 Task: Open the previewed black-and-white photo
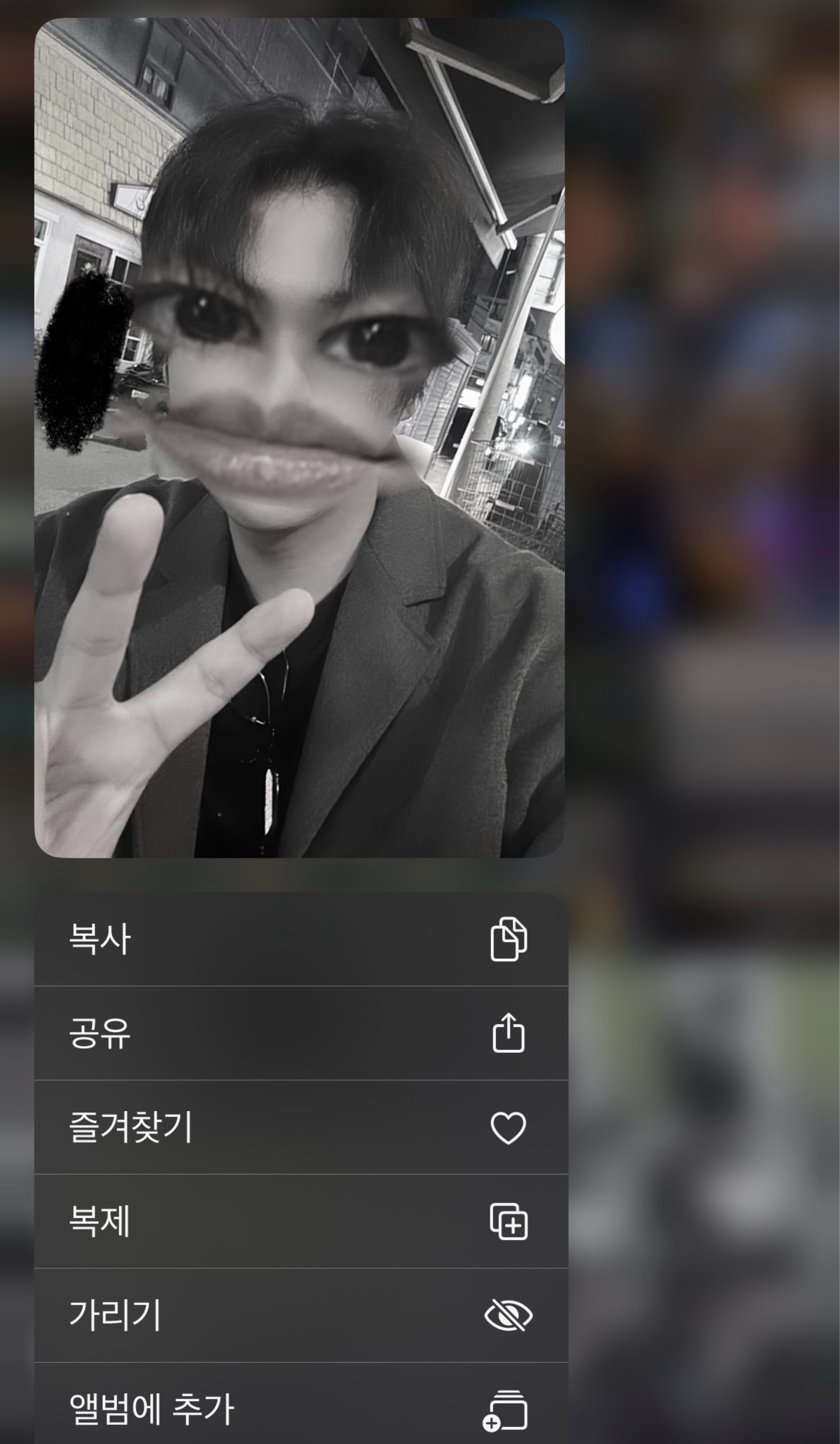tap(300, 437)
